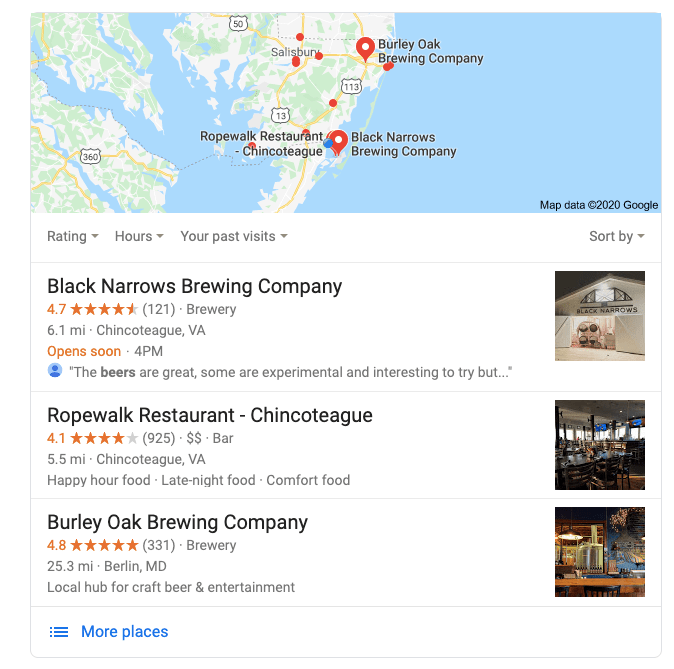This screenshot has width=674, height=669.
Task: View Black Narrows Brewing Company photo
Action: click(600, 316)
